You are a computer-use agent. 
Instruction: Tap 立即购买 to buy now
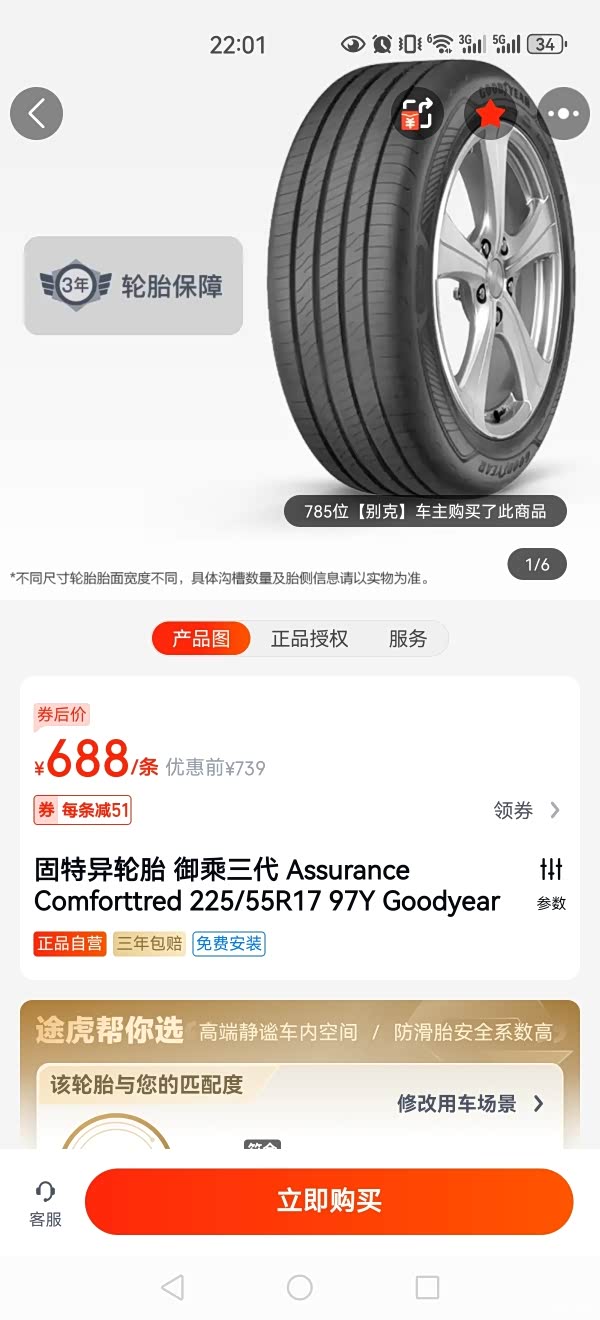[329, 1201]
